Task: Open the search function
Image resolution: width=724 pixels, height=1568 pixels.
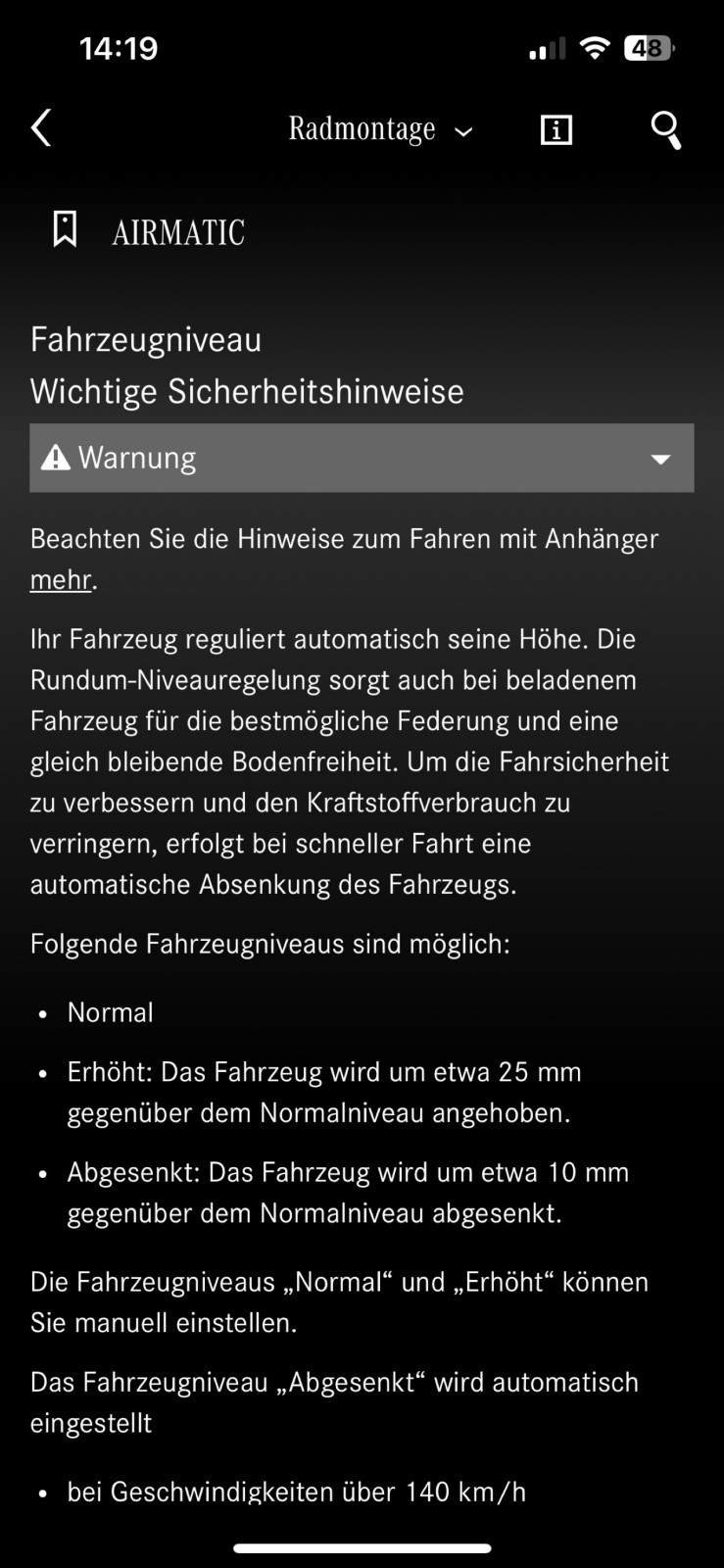Action: click(665, 128)
